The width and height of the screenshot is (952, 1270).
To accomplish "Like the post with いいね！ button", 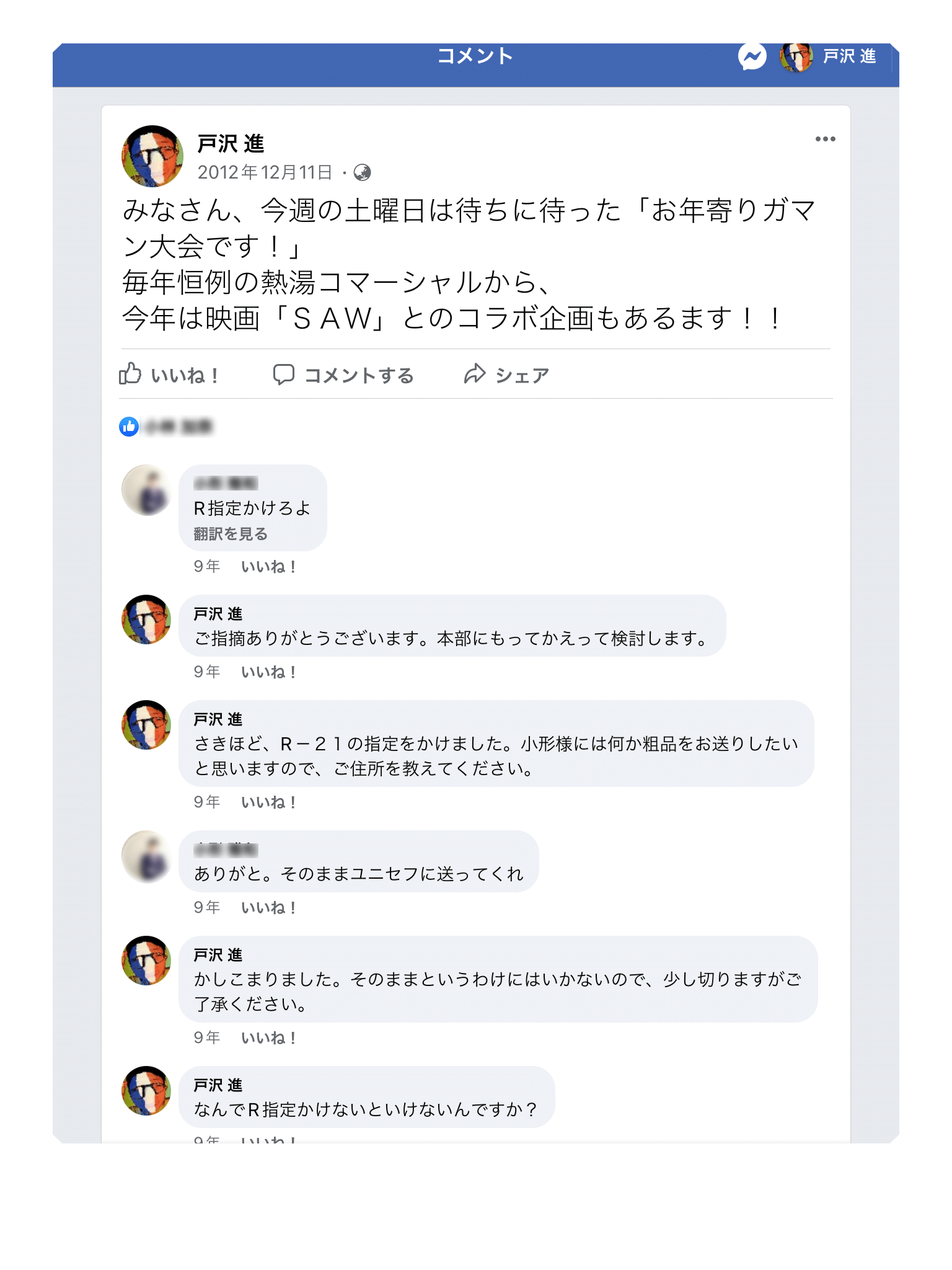I will coord(169,375).
